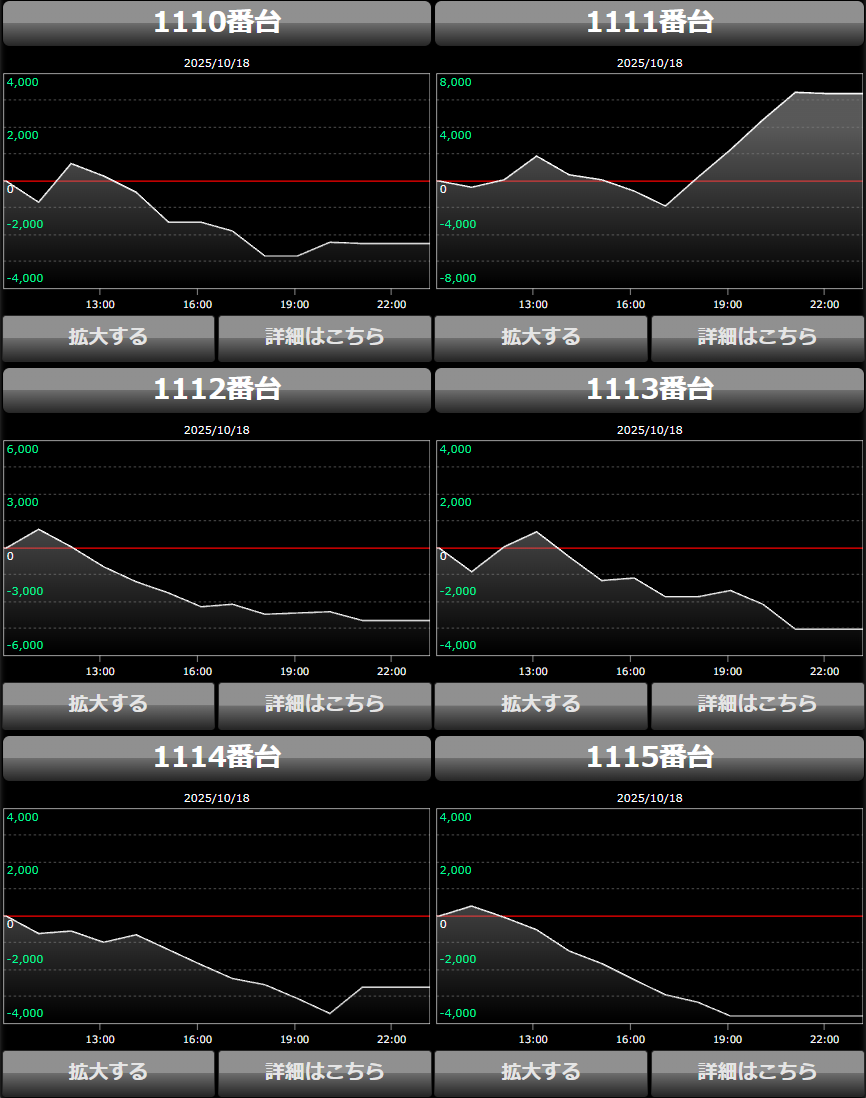Select the 1111番台 header
Viewport: 866px width, 1098px height.
[649, 23]
